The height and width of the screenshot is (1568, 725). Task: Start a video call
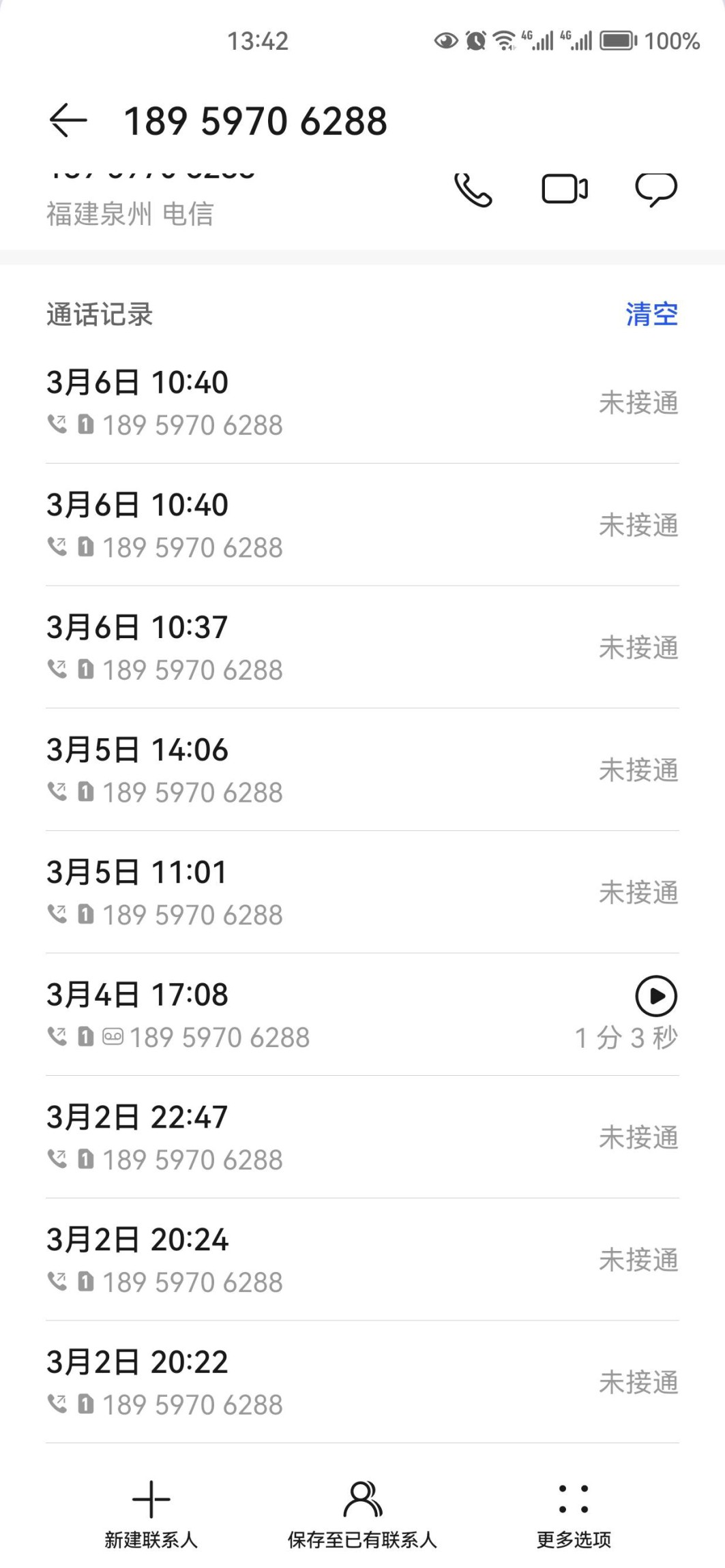(564, 189)
